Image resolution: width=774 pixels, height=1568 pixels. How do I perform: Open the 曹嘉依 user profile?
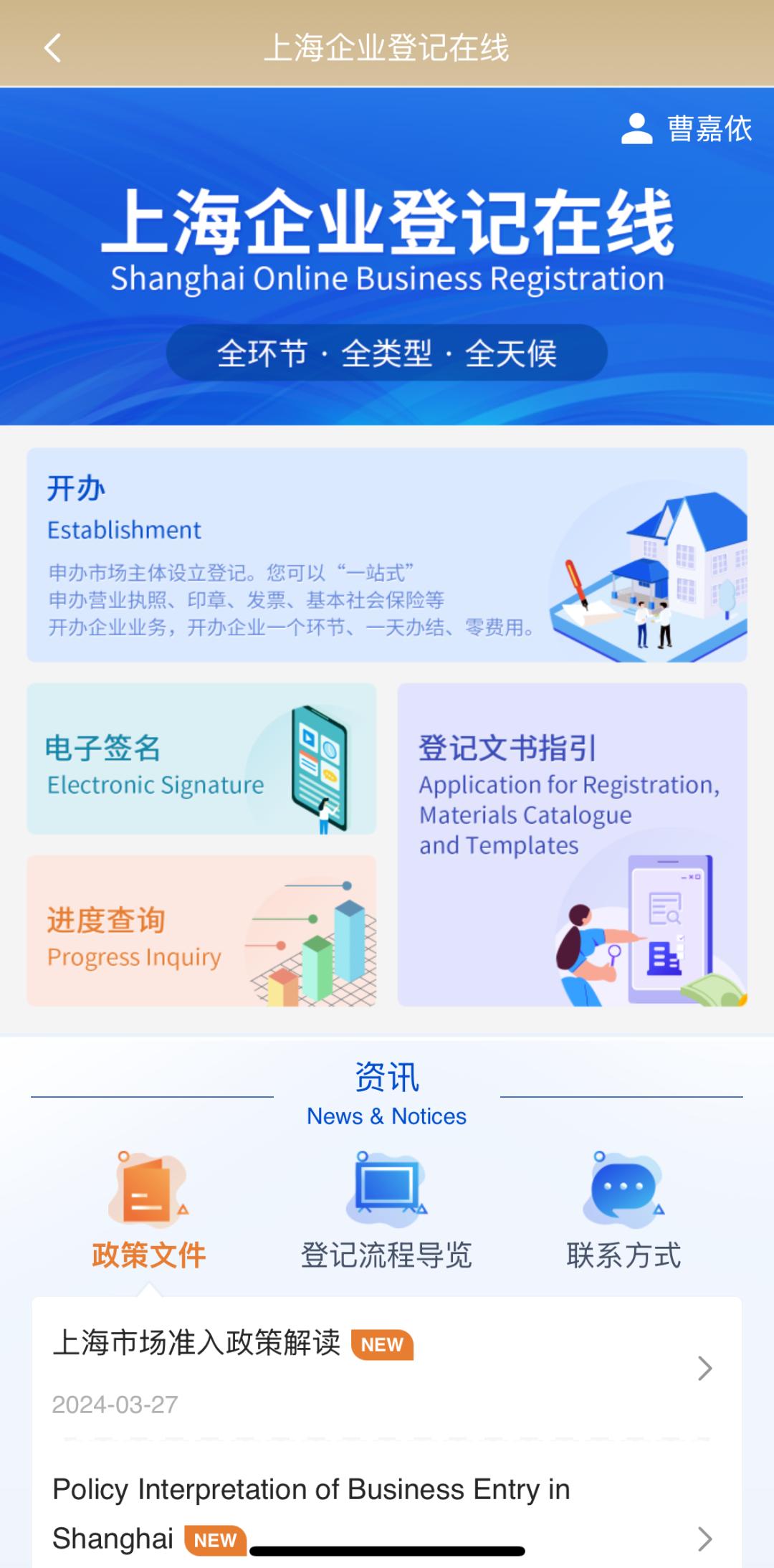687,129
